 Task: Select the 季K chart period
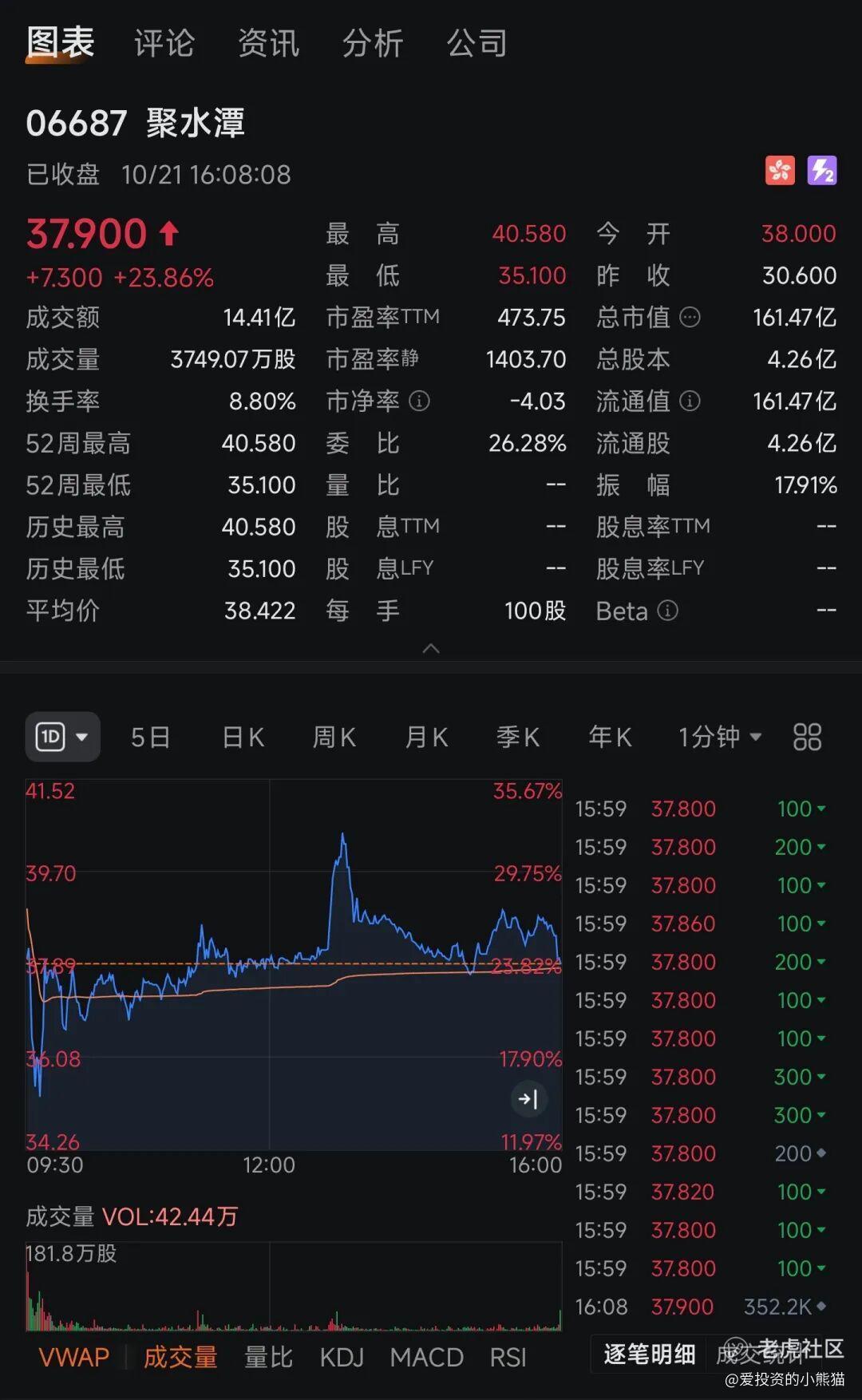[518, 737]
